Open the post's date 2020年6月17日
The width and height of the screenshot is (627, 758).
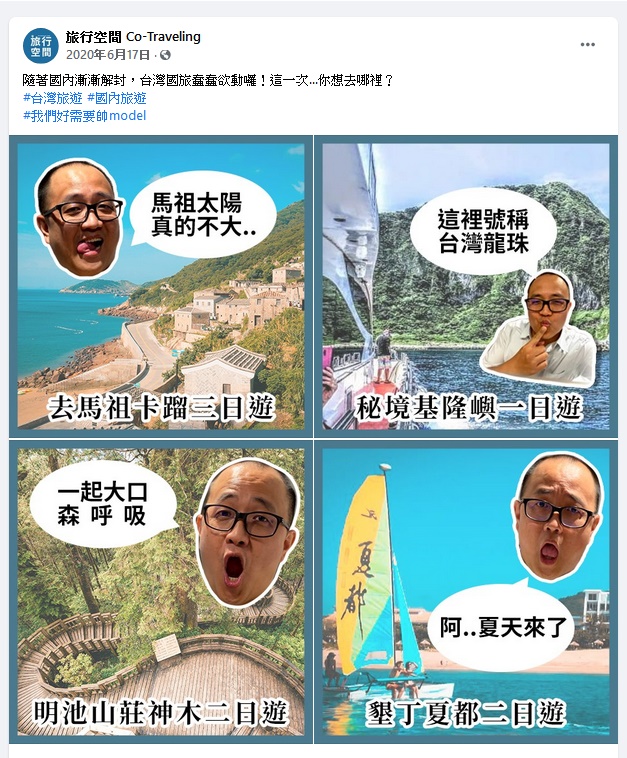tap(108, 55)
